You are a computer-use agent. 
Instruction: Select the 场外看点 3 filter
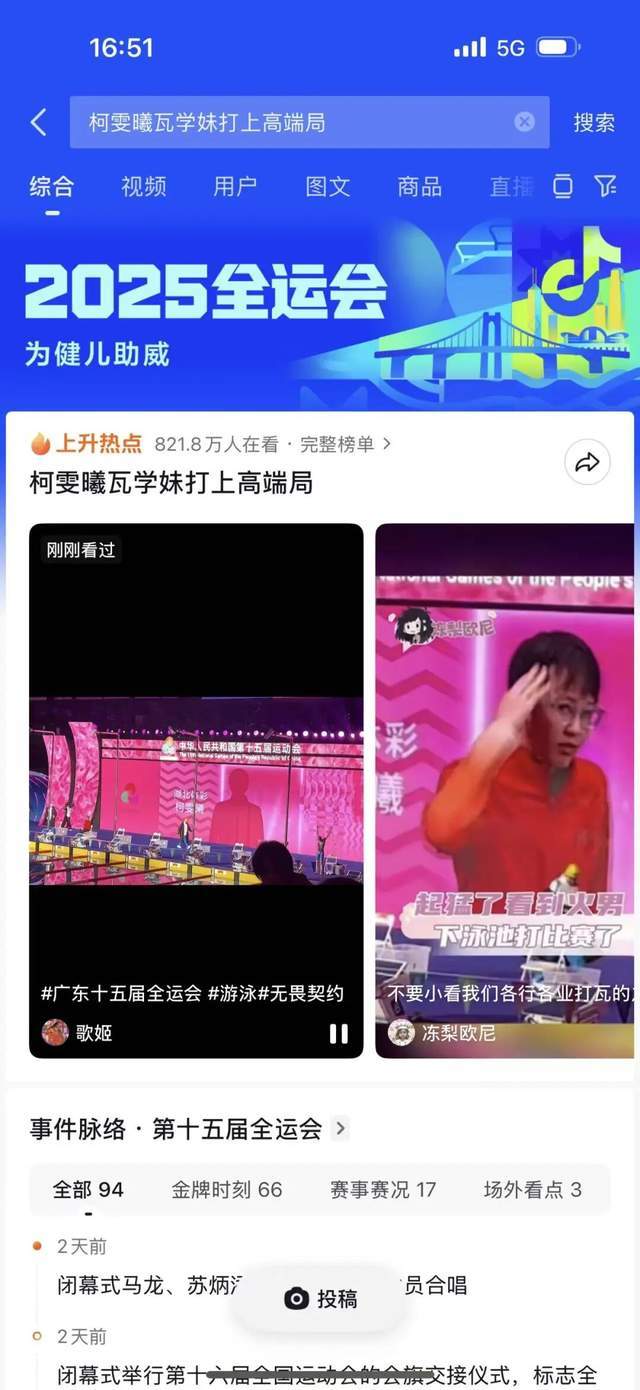(x=532, y=1190)
